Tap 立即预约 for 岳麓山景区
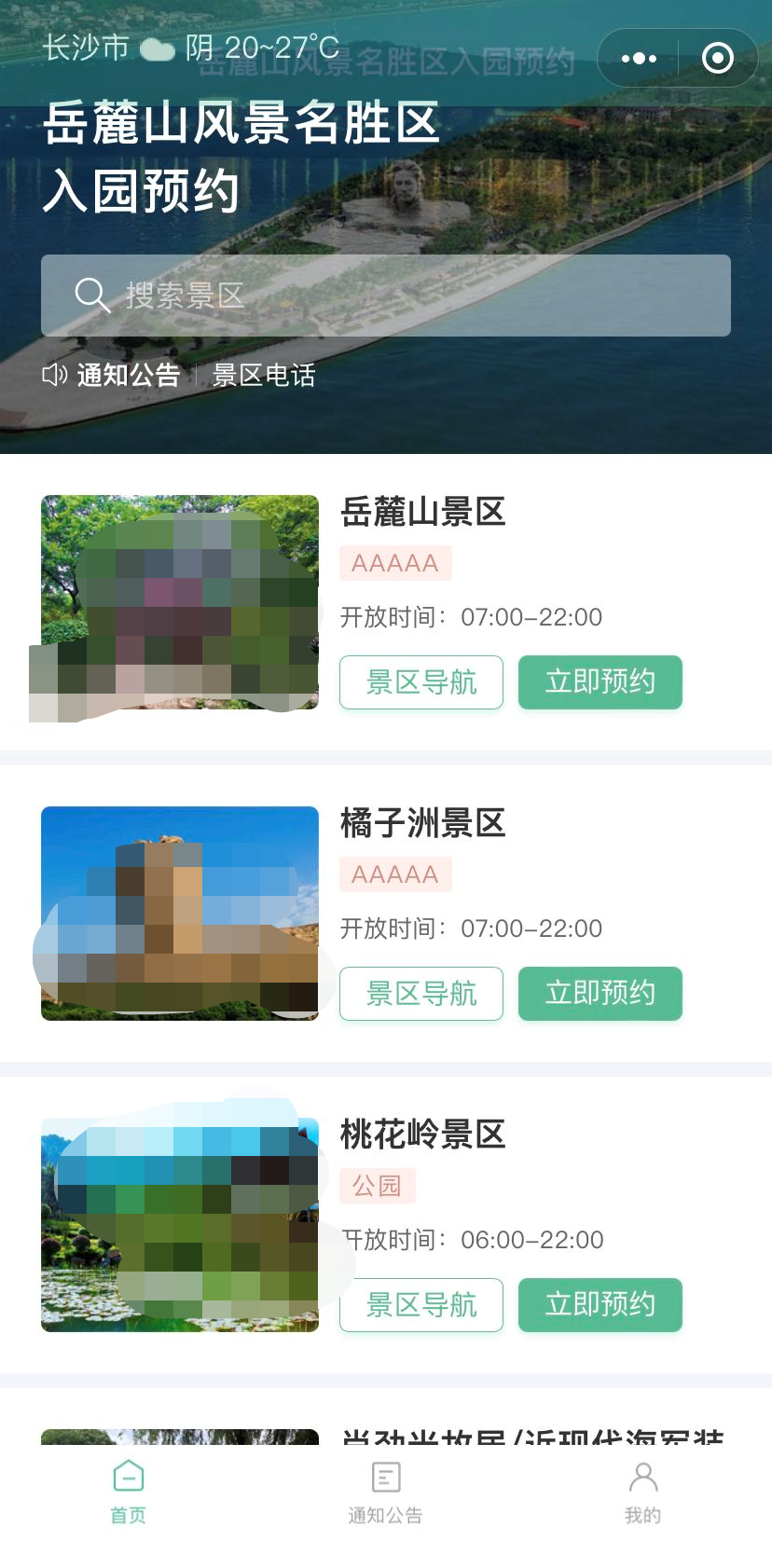Screen dimensions: 772x1568 tap(600, 682)
